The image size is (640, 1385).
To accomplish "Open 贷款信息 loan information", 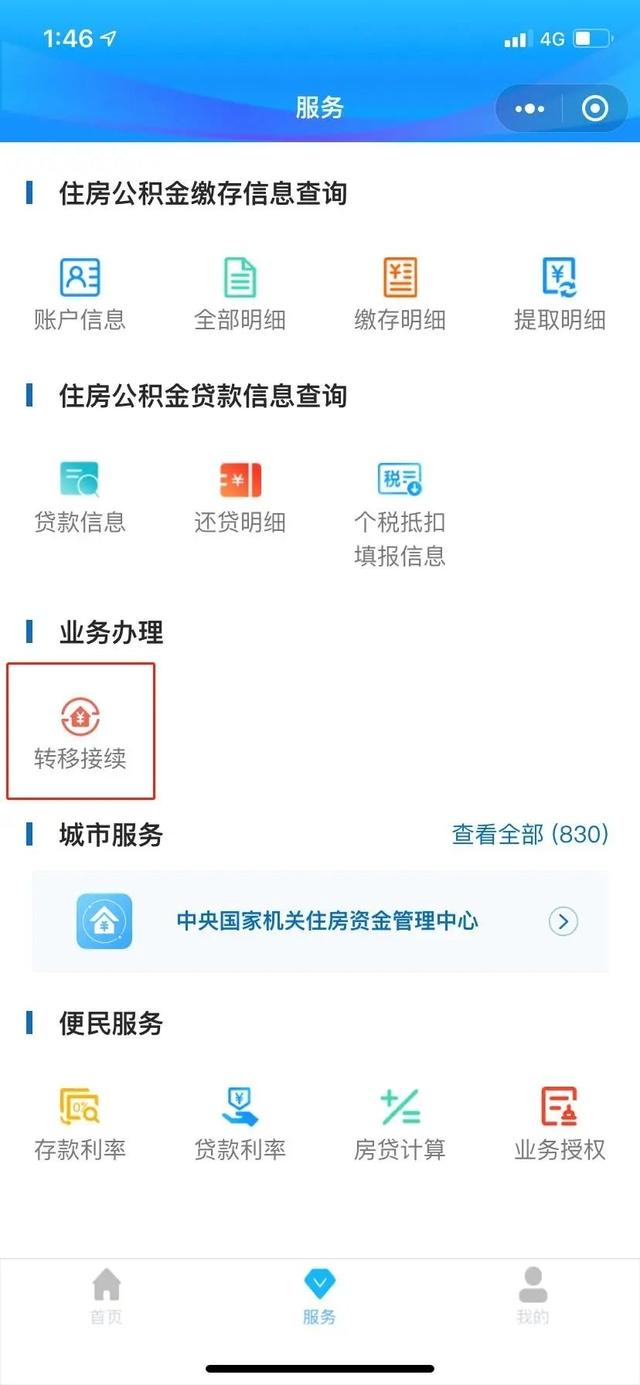I will [x=80, y=497].
